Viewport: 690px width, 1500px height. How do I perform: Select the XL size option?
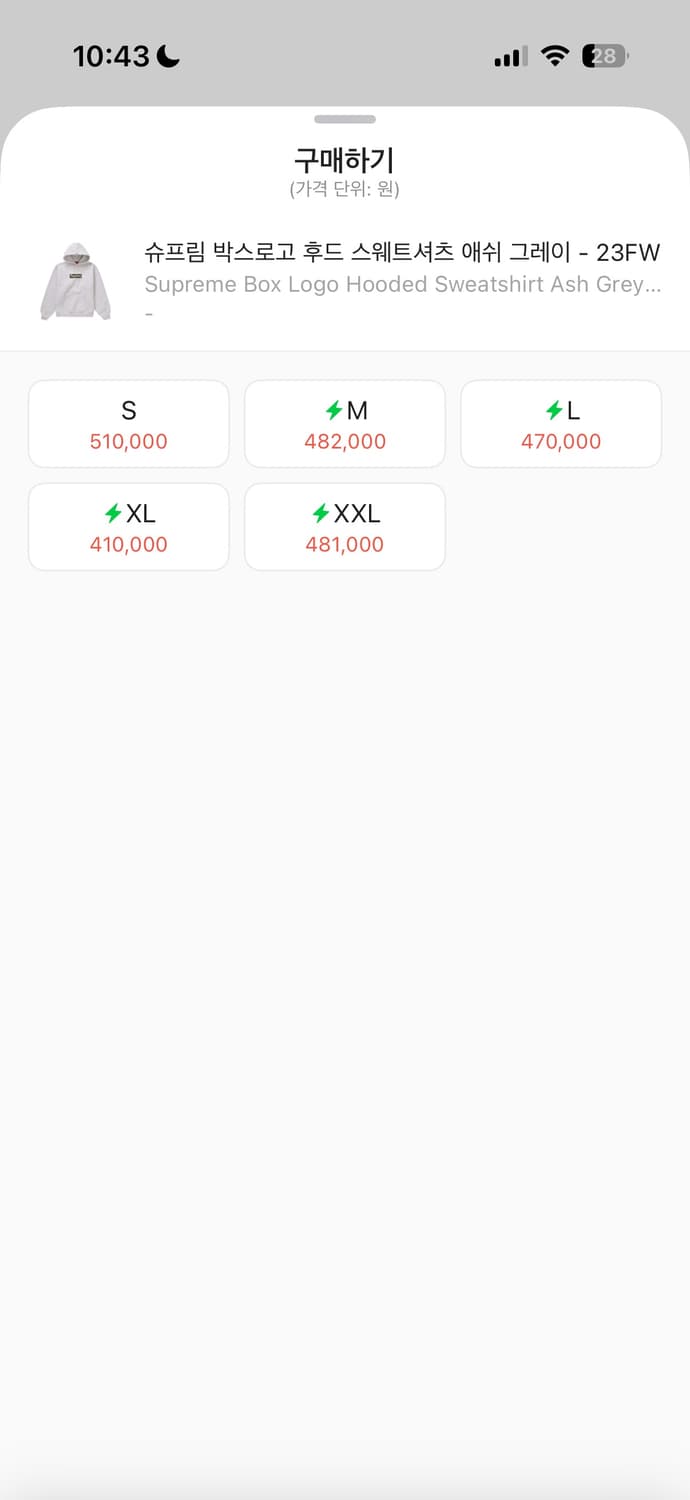[x=129, y=527]
